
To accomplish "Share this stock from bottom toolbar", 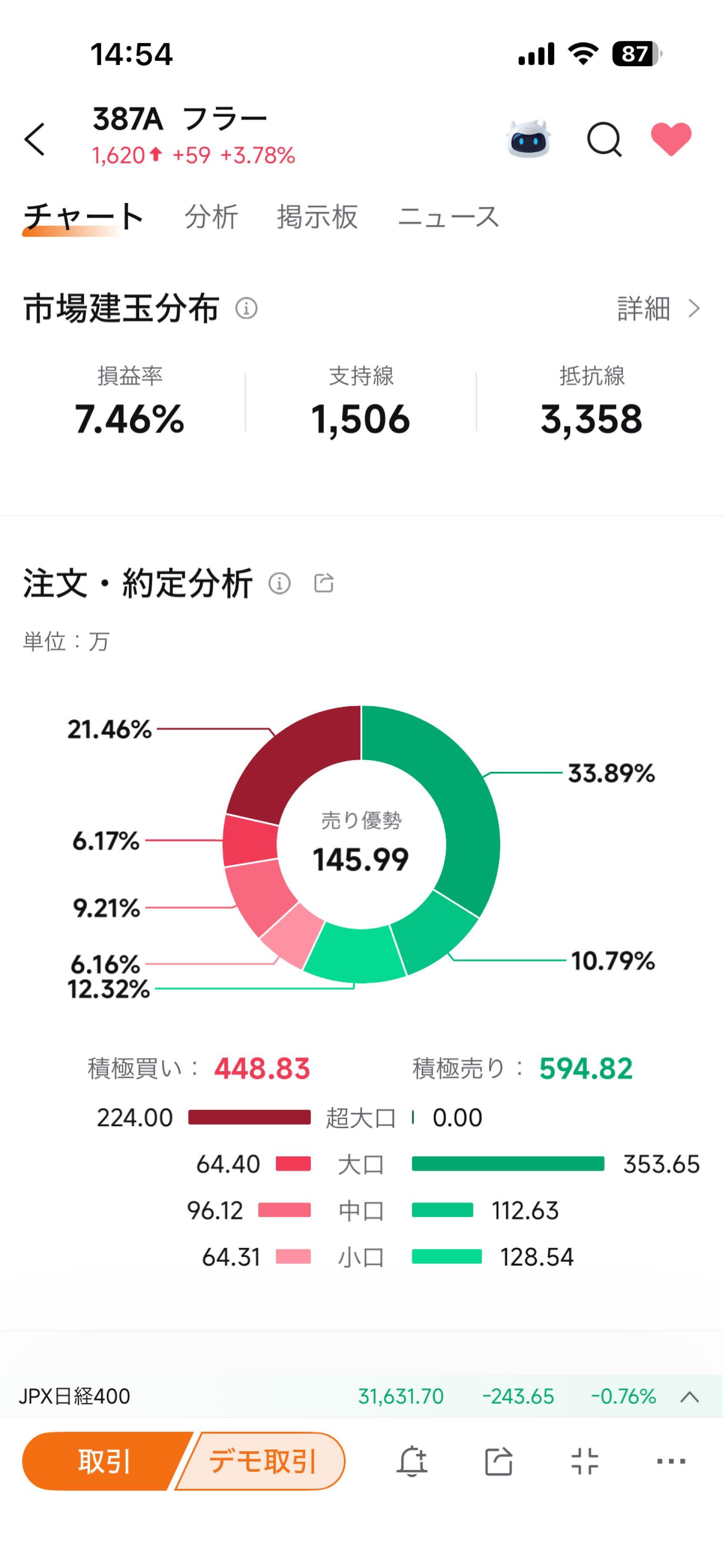I will 499,1461.
